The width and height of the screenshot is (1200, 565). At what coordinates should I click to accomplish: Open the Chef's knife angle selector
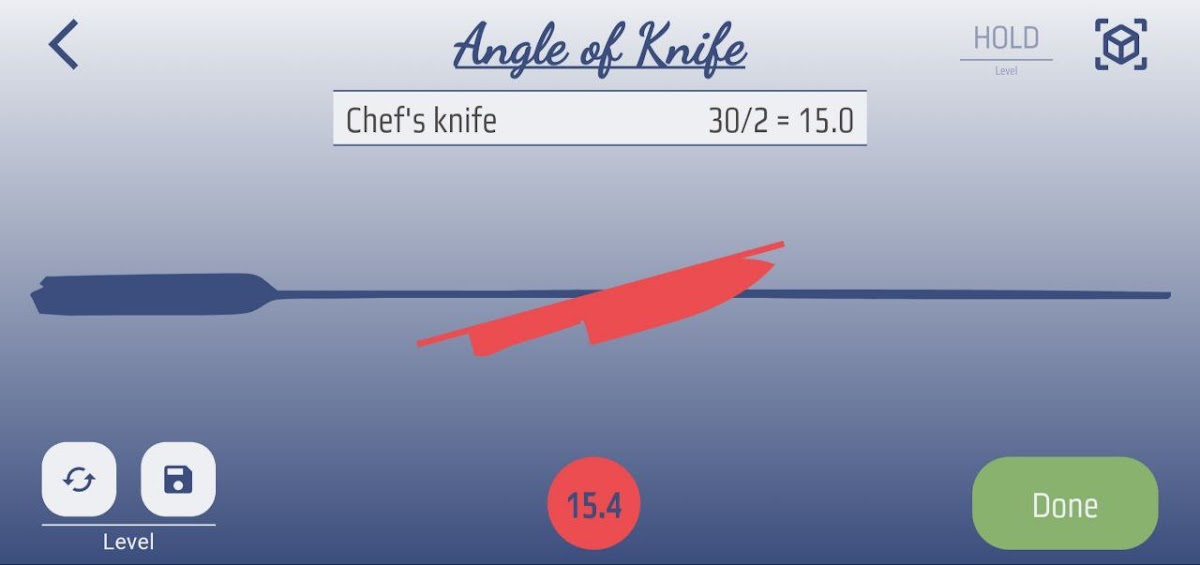(599, 121)
